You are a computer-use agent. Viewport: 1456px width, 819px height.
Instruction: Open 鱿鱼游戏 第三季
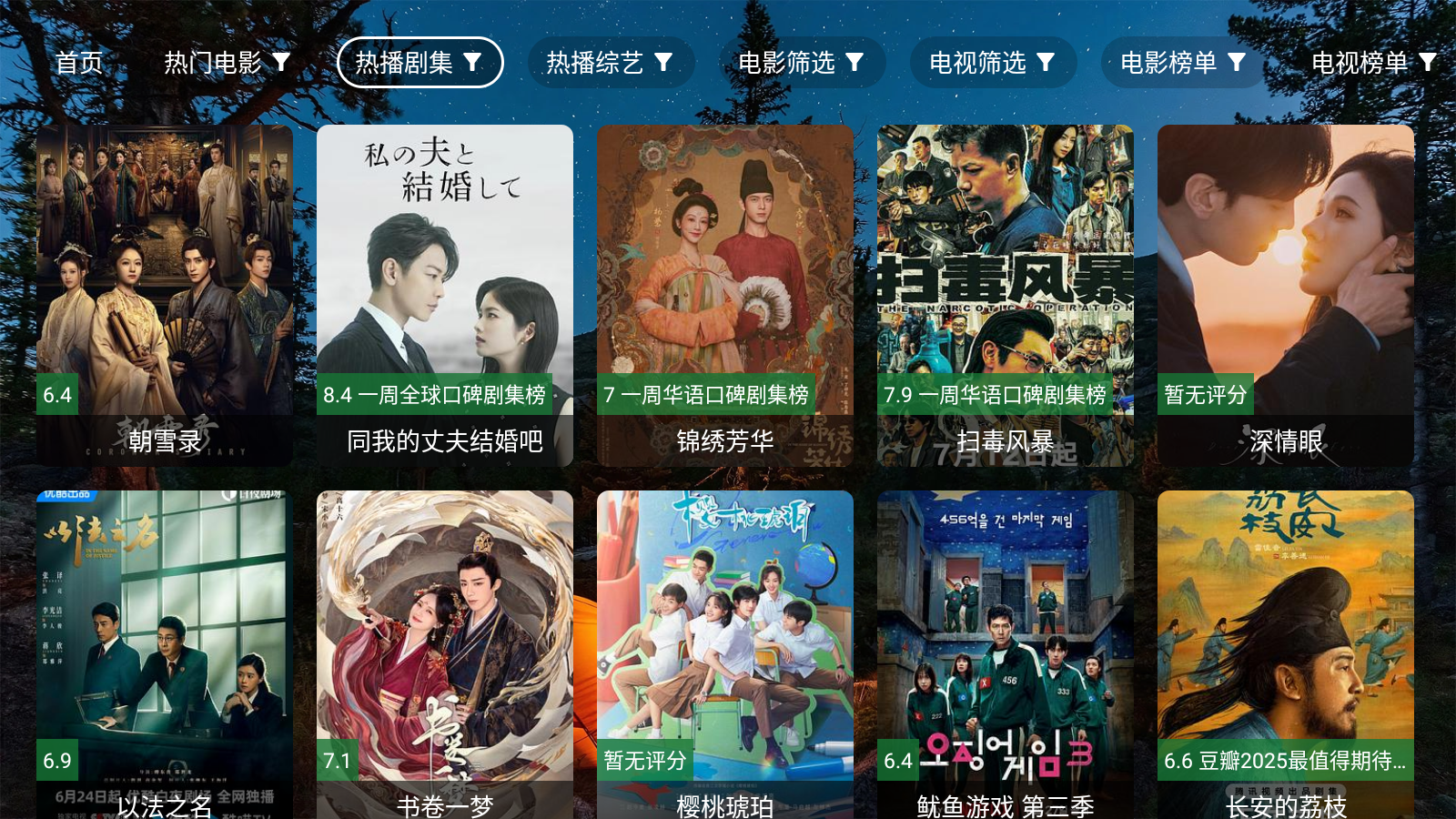1006,655
